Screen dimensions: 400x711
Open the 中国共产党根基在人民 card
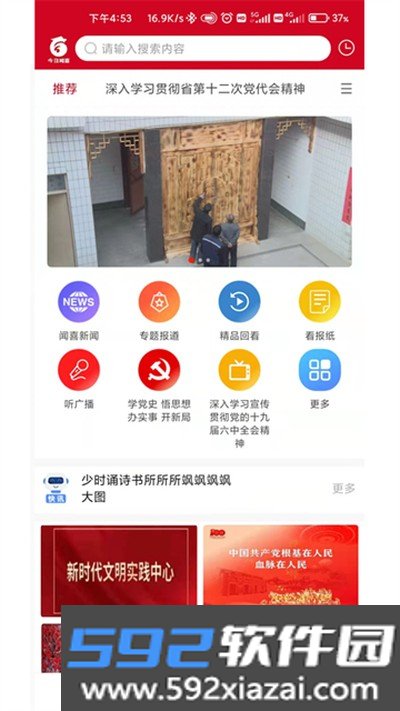(x=281, y=565)
